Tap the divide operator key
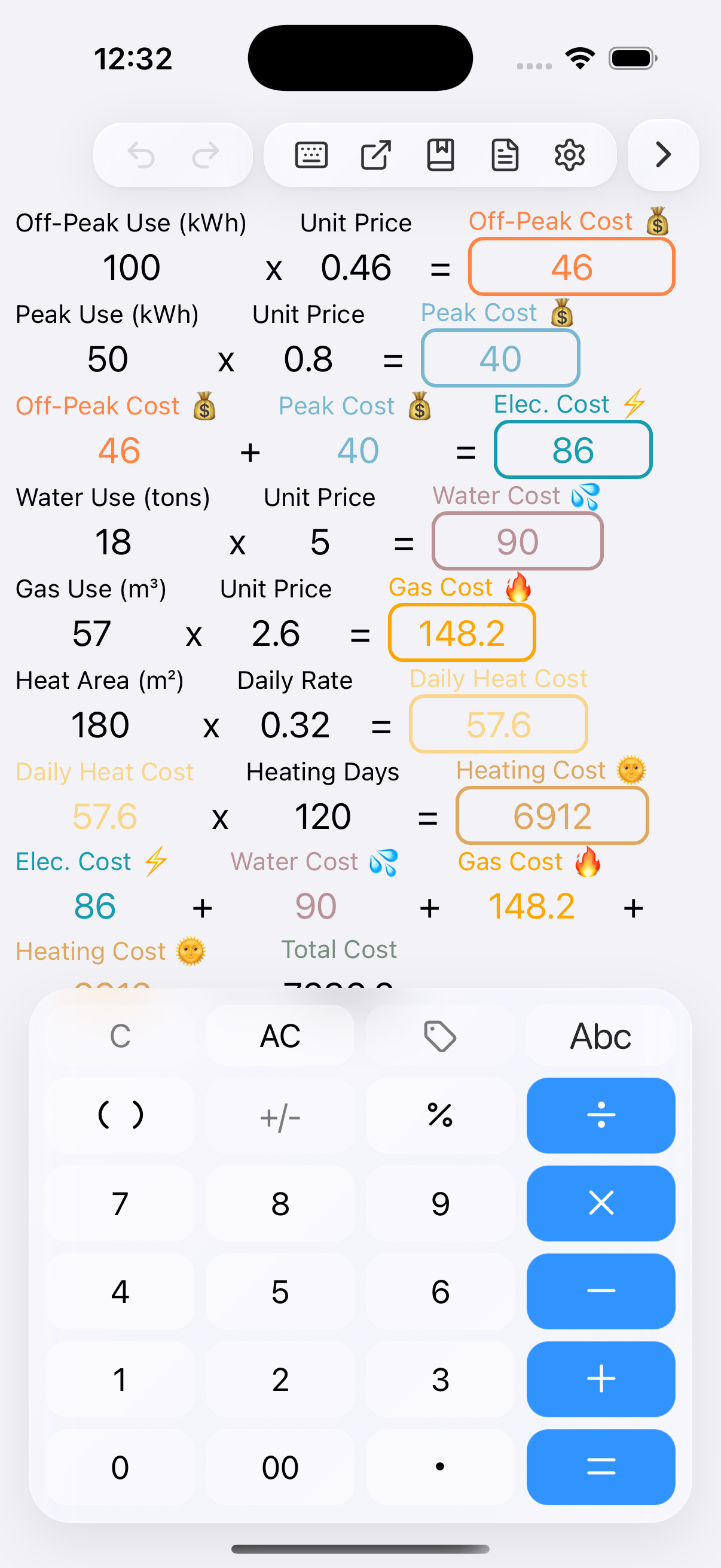Image resolution: width=721 pixels, height=1568 pixels. click(600, 1115)
